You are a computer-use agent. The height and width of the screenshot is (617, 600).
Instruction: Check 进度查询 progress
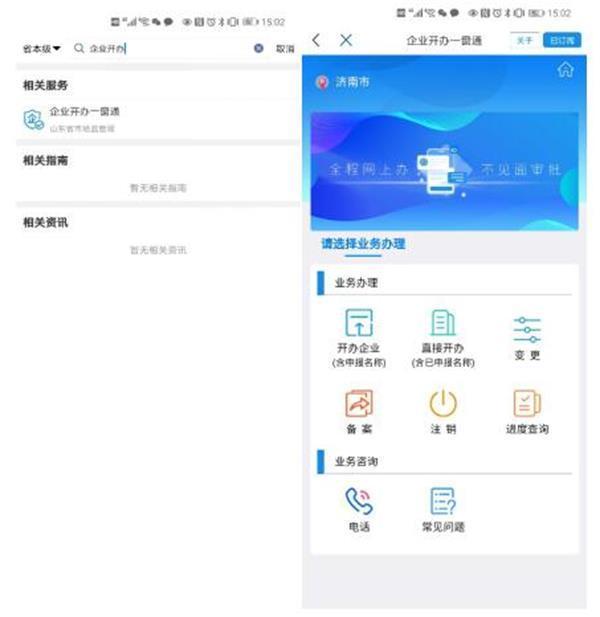[527, 410]
